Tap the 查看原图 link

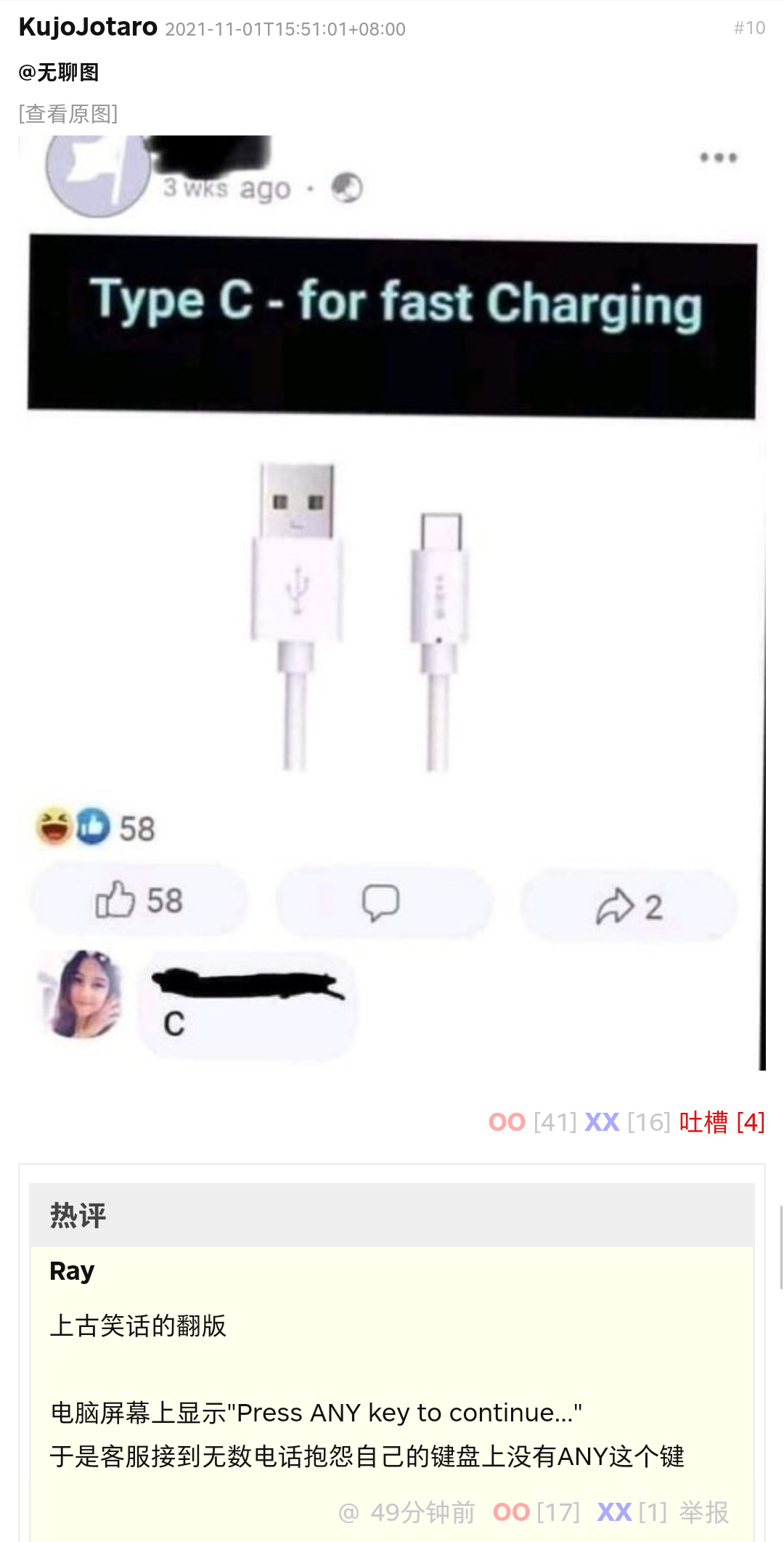68,113
